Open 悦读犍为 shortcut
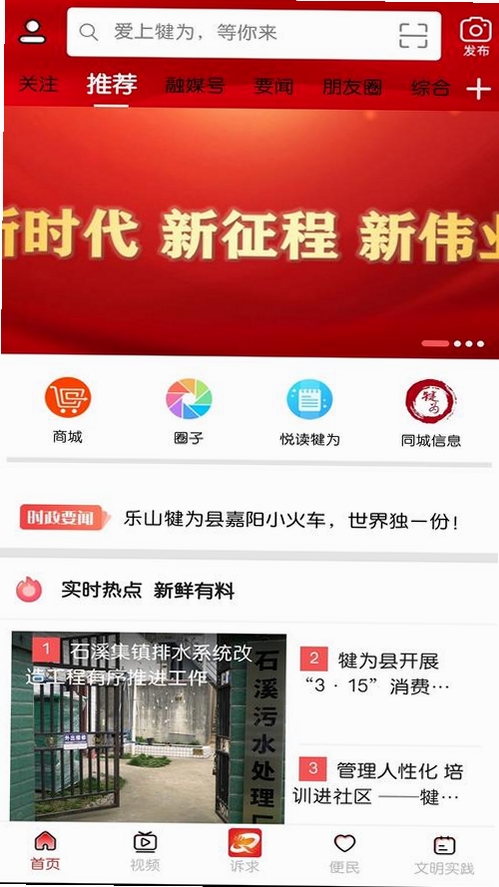 309,413
